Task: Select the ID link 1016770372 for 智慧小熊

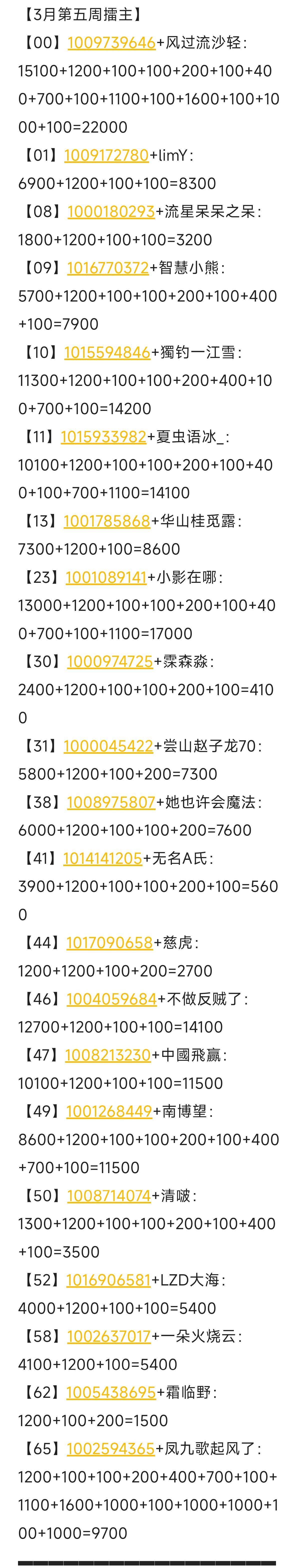Action: tap(108, 268)
